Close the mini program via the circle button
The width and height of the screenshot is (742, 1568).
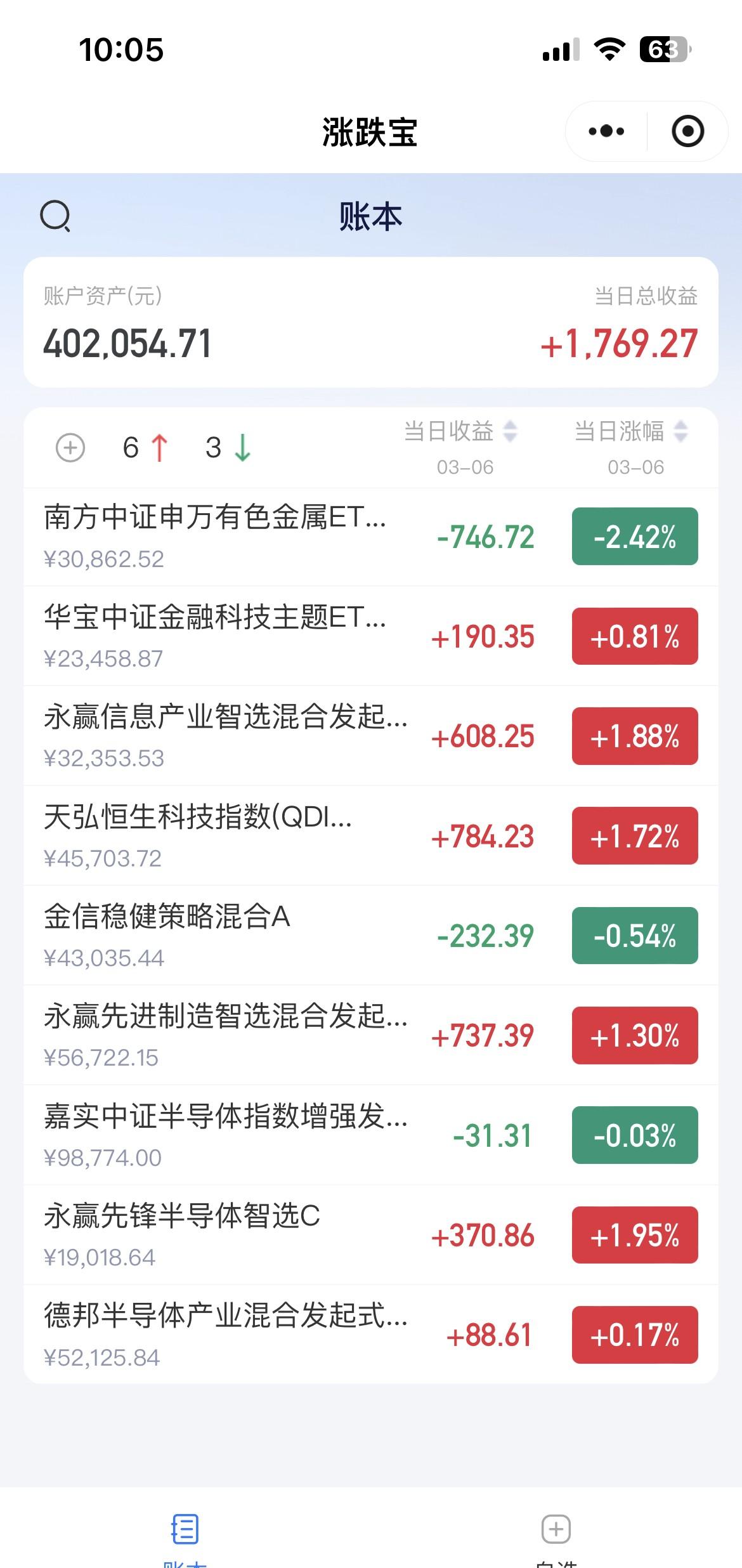687,131
